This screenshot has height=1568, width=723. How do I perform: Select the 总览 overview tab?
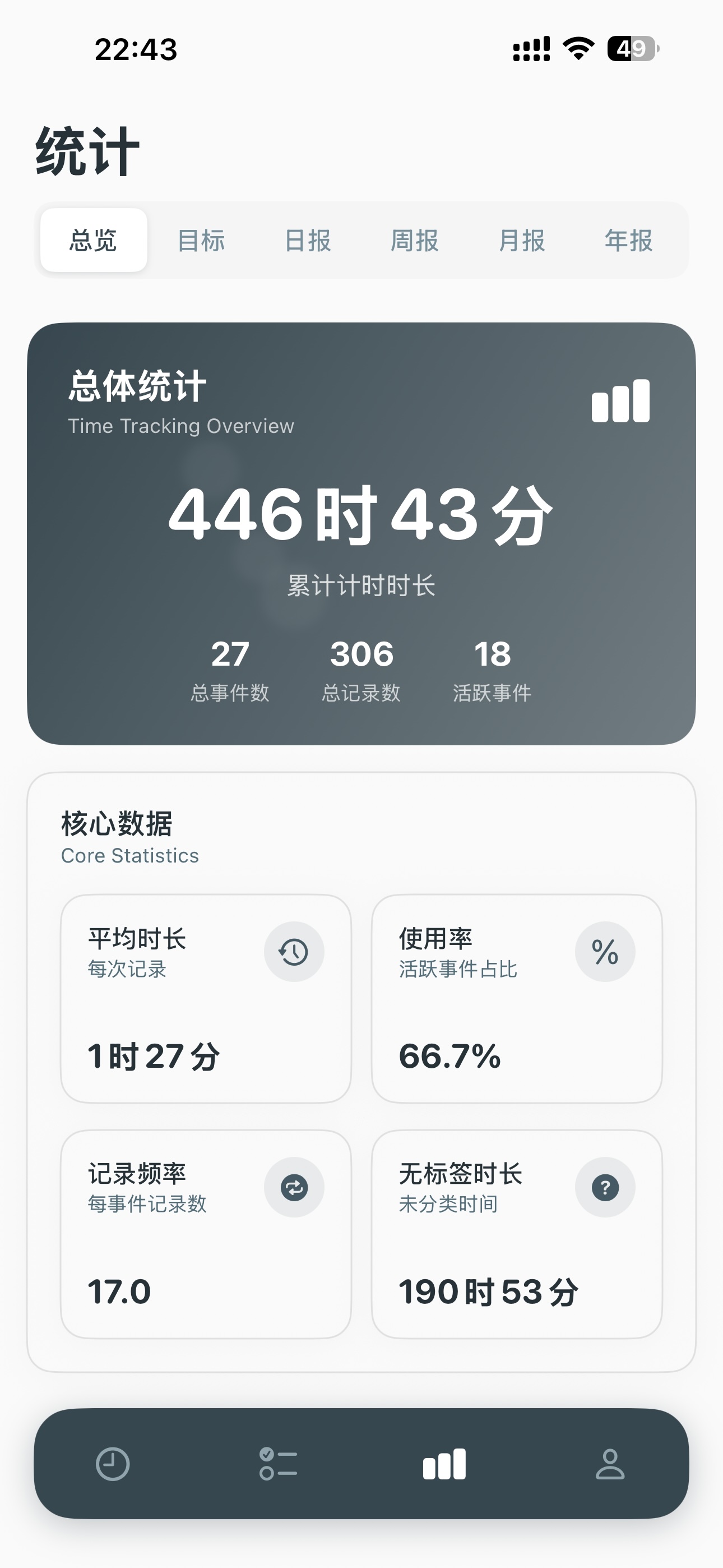93,241
